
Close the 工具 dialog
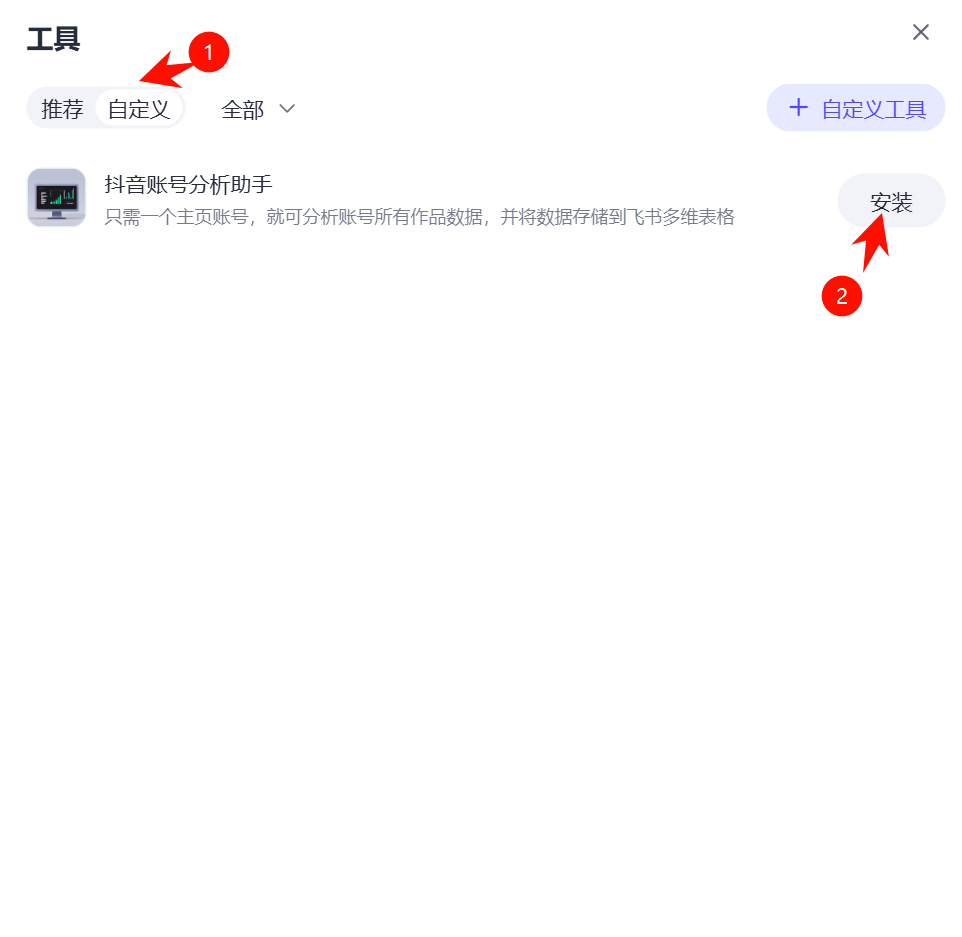click(x=920, y=32)
